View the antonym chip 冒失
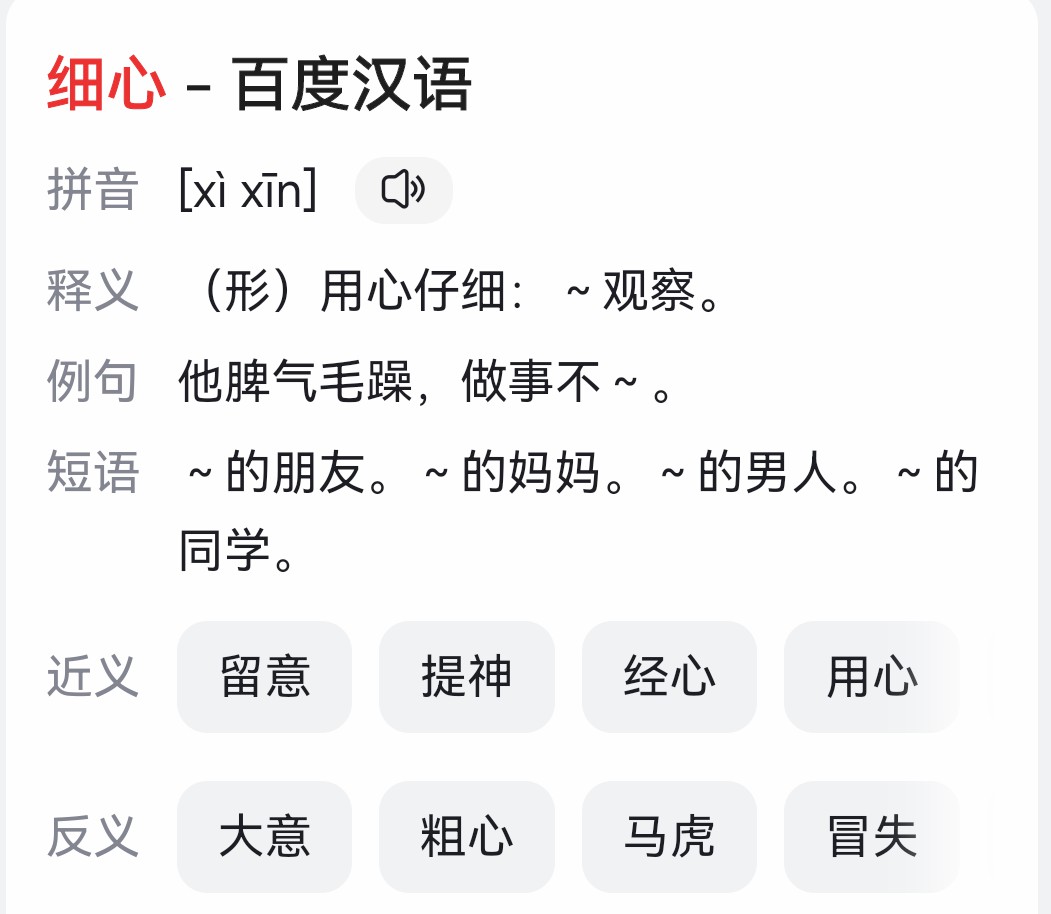This screenshot has height=914, width=1051. point(871,837)
